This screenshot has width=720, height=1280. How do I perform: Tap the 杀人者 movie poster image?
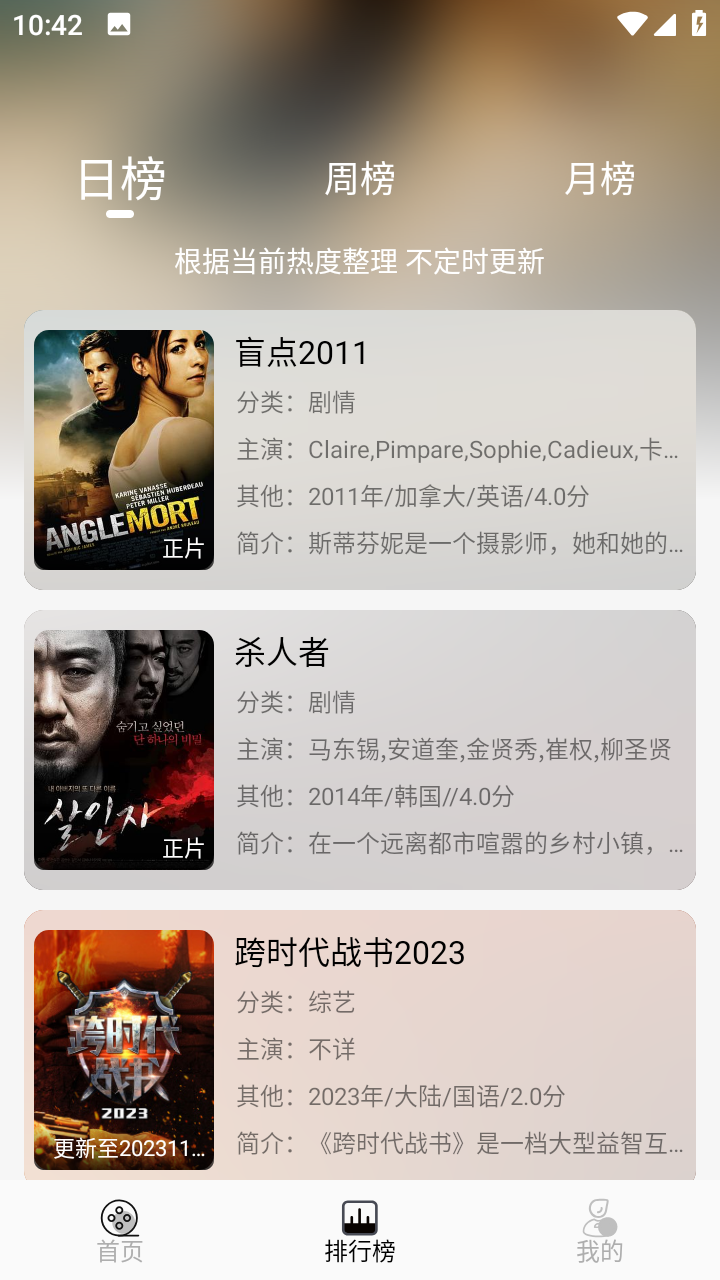coord(123,748)
